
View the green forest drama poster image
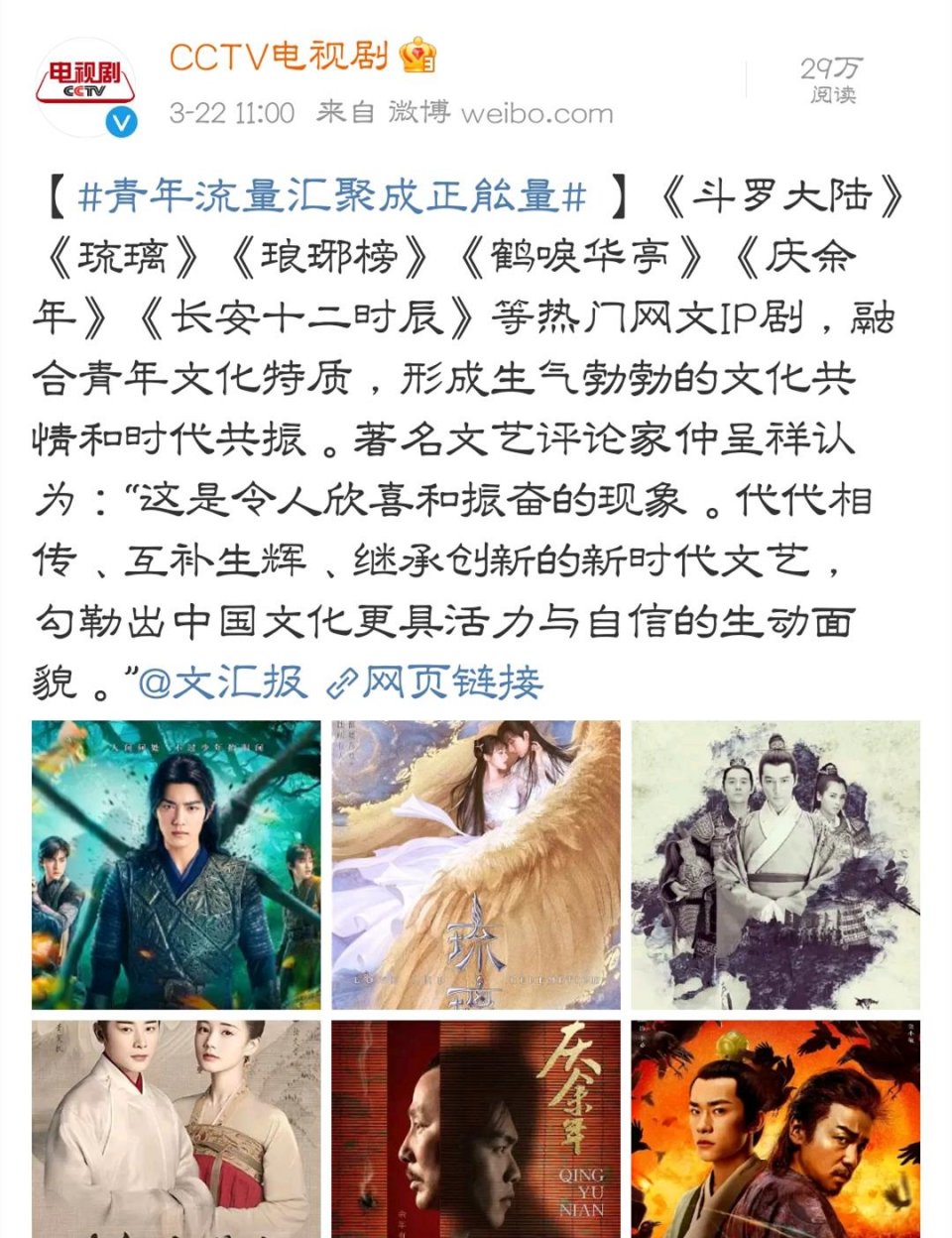coord(176,864)
